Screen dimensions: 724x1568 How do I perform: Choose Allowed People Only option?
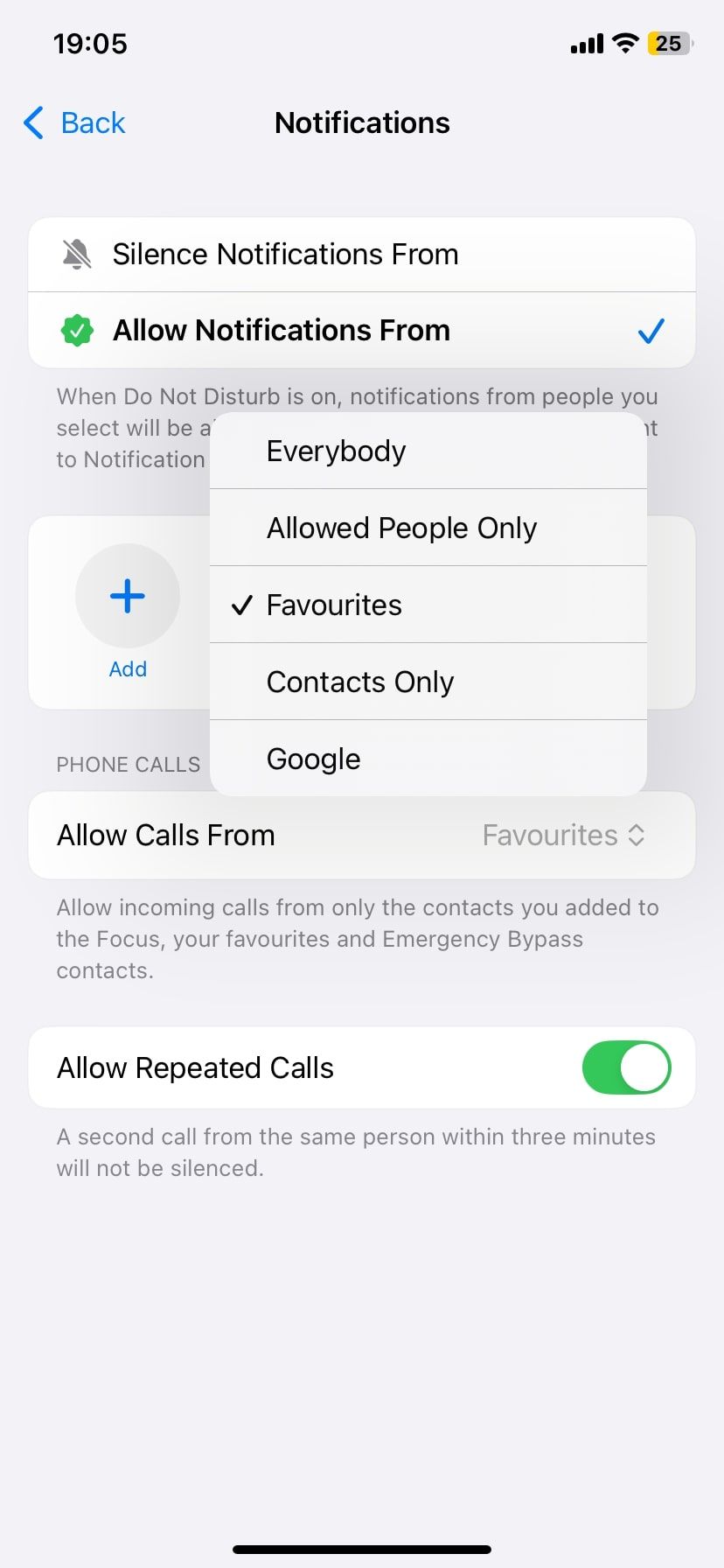(401, 528)
